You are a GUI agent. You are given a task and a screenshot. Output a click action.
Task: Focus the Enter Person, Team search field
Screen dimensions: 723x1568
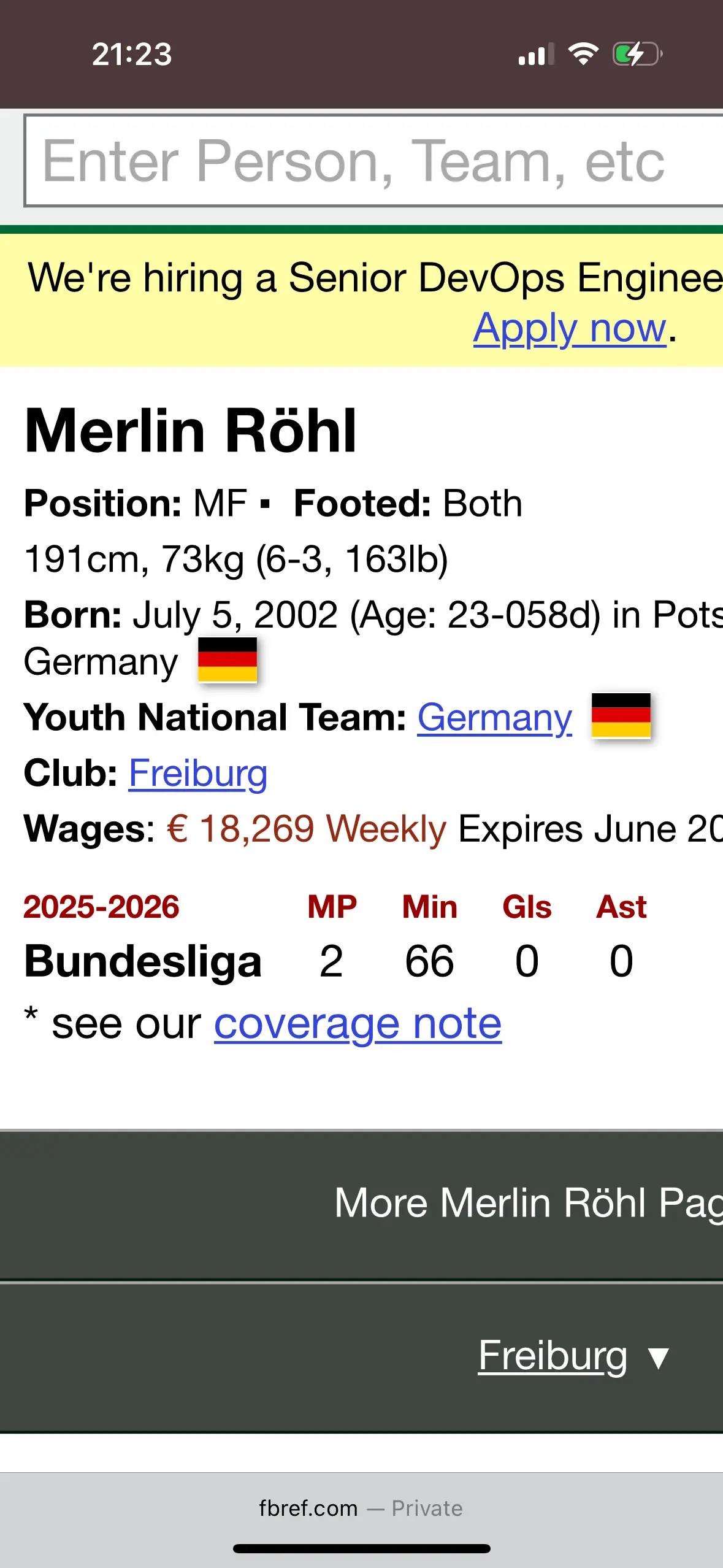click(374, 161)
